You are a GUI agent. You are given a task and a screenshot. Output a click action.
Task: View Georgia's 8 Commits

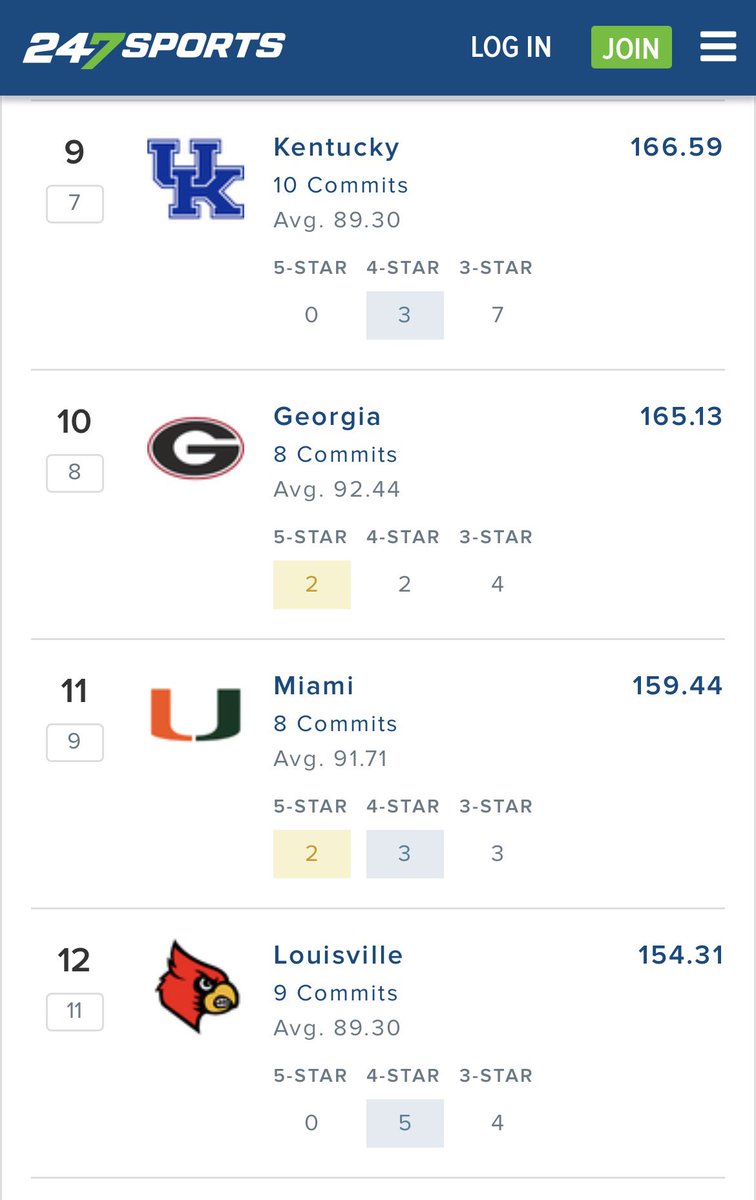click(335, 454)
